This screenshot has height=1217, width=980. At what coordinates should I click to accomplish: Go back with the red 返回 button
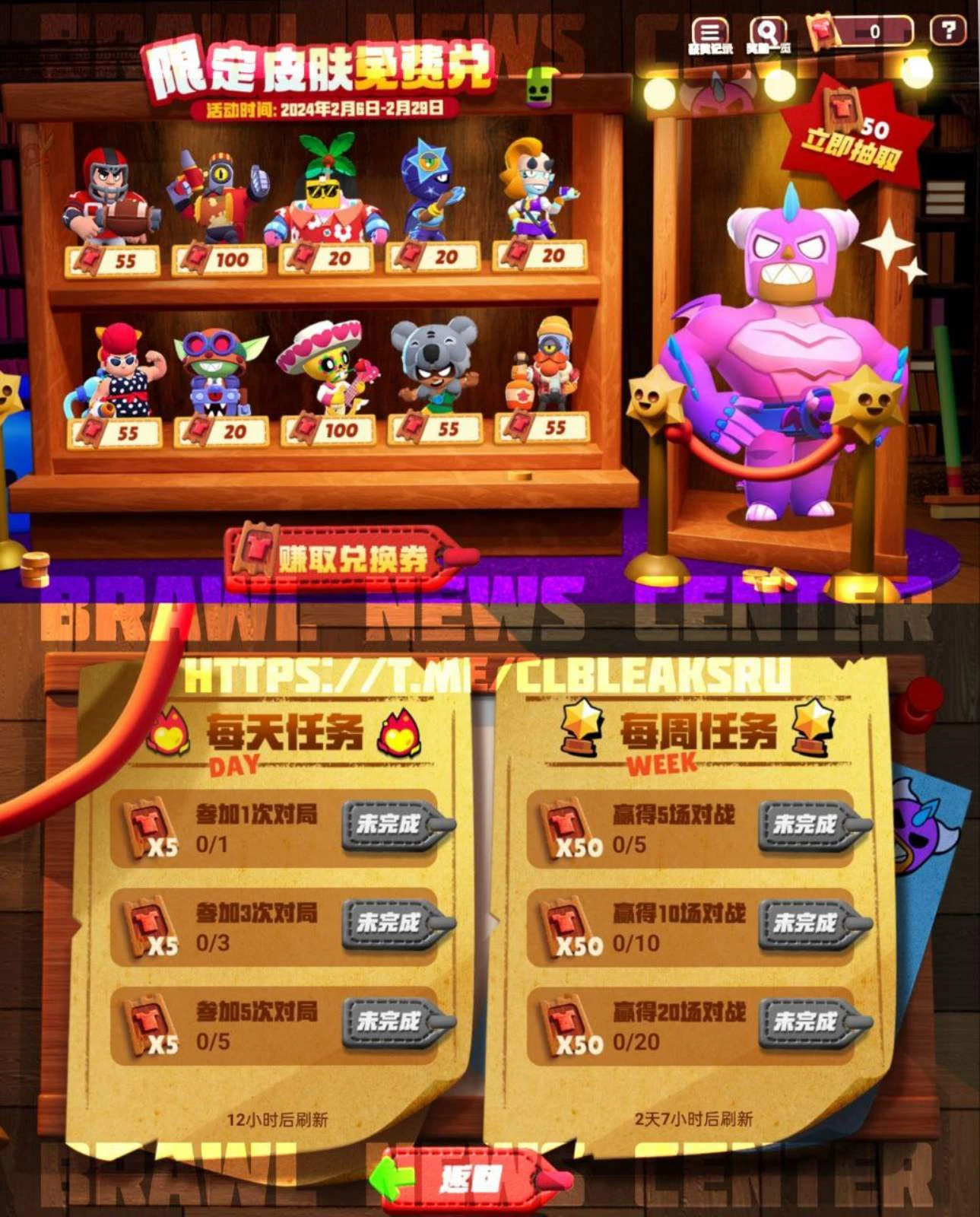(471, 1180)
